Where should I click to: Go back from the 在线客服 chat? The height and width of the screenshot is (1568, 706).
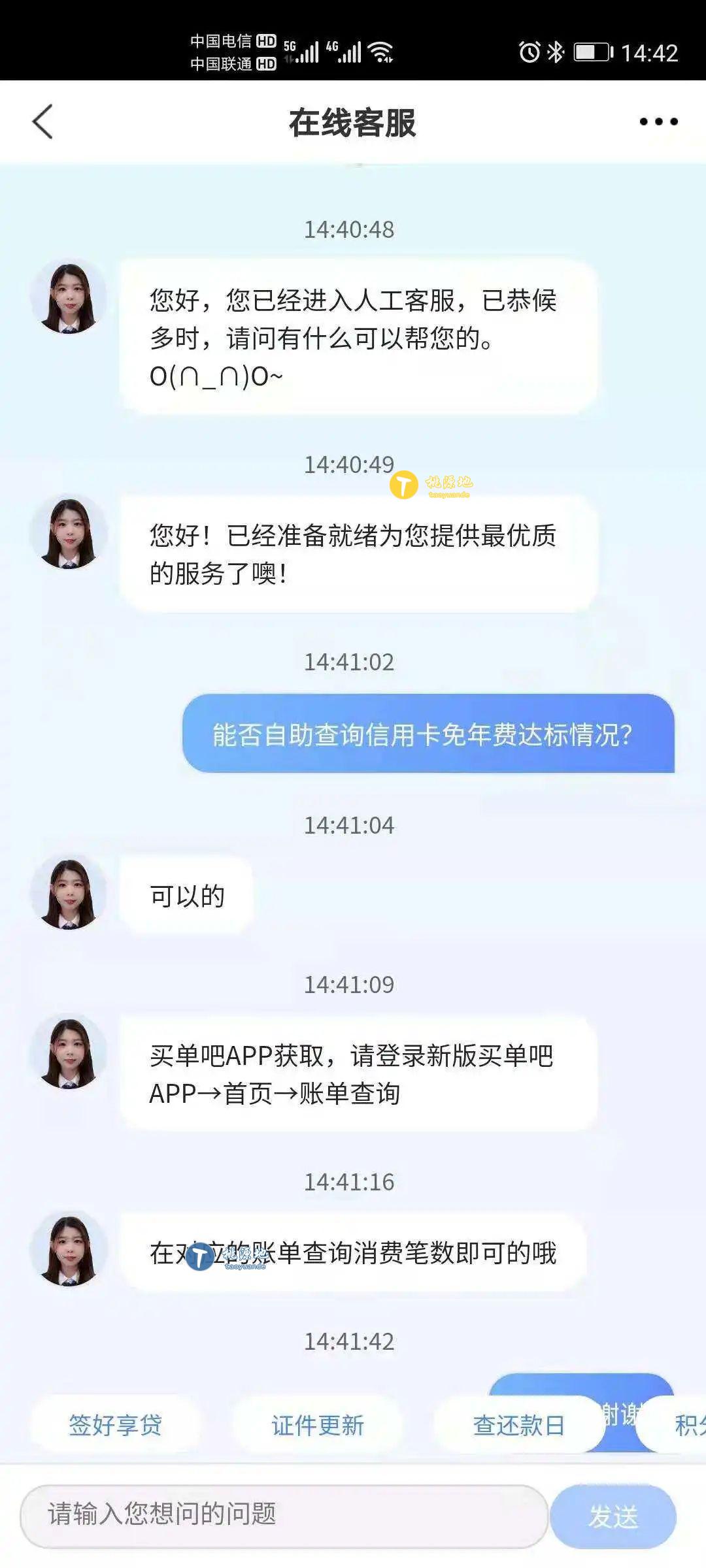coord(42,122)
